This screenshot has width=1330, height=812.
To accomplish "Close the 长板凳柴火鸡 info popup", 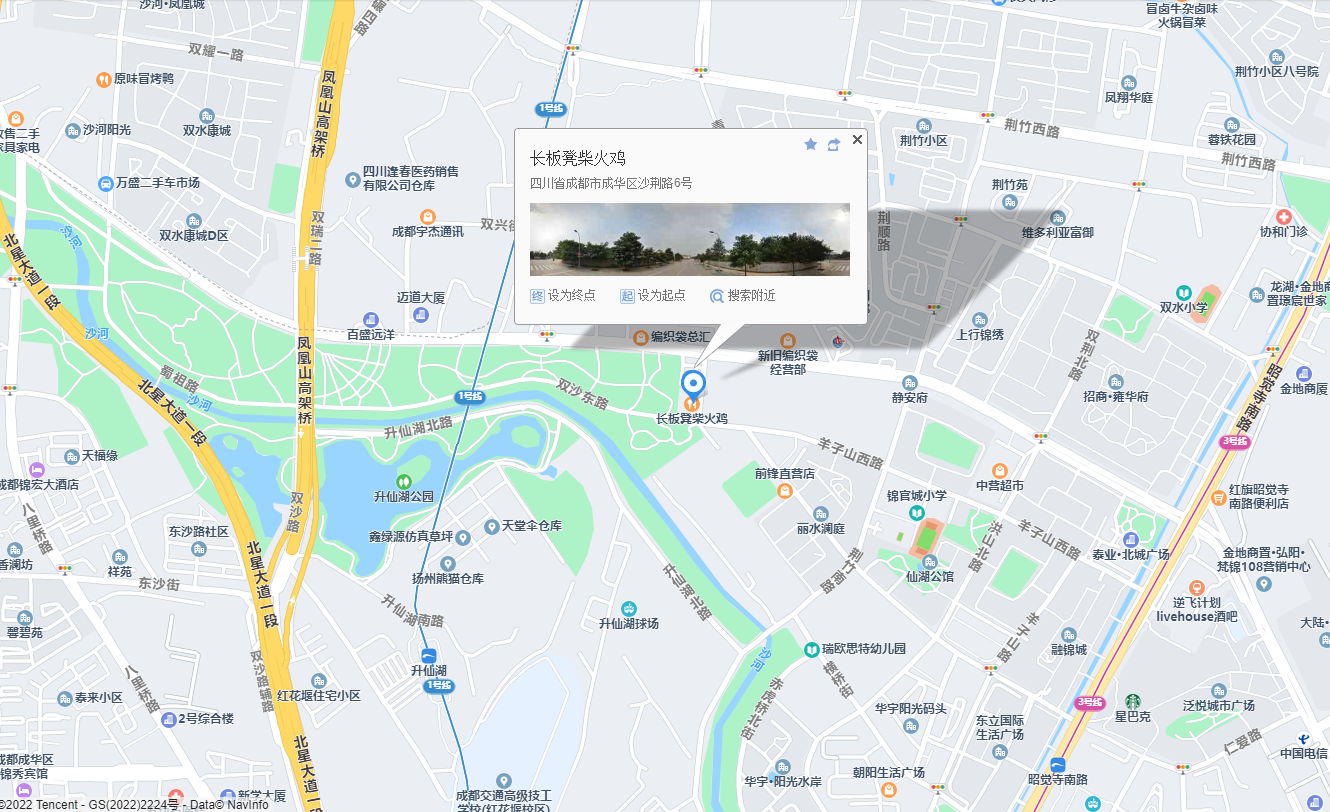I will pos(857,140).
